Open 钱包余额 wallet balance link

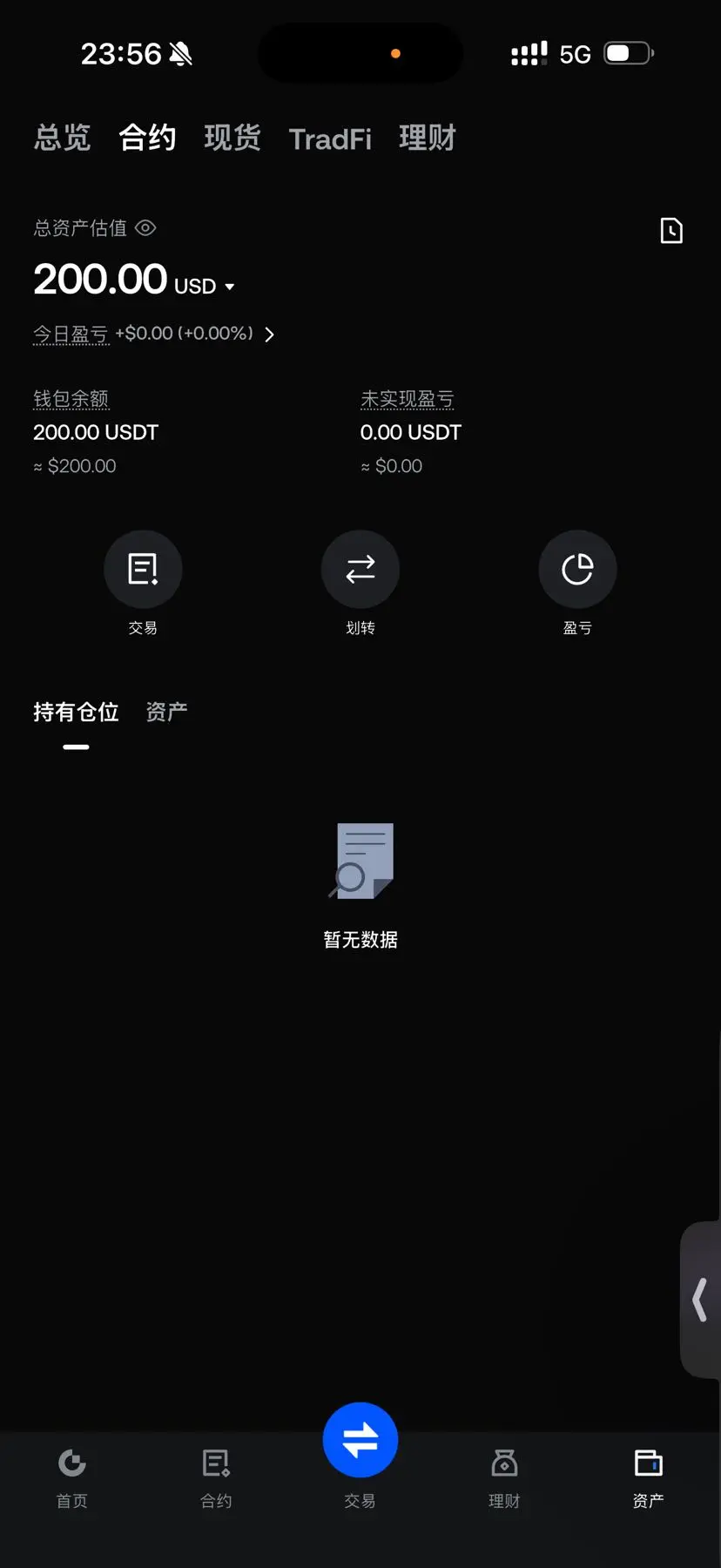pyautogui.click(x=70, y=398)
